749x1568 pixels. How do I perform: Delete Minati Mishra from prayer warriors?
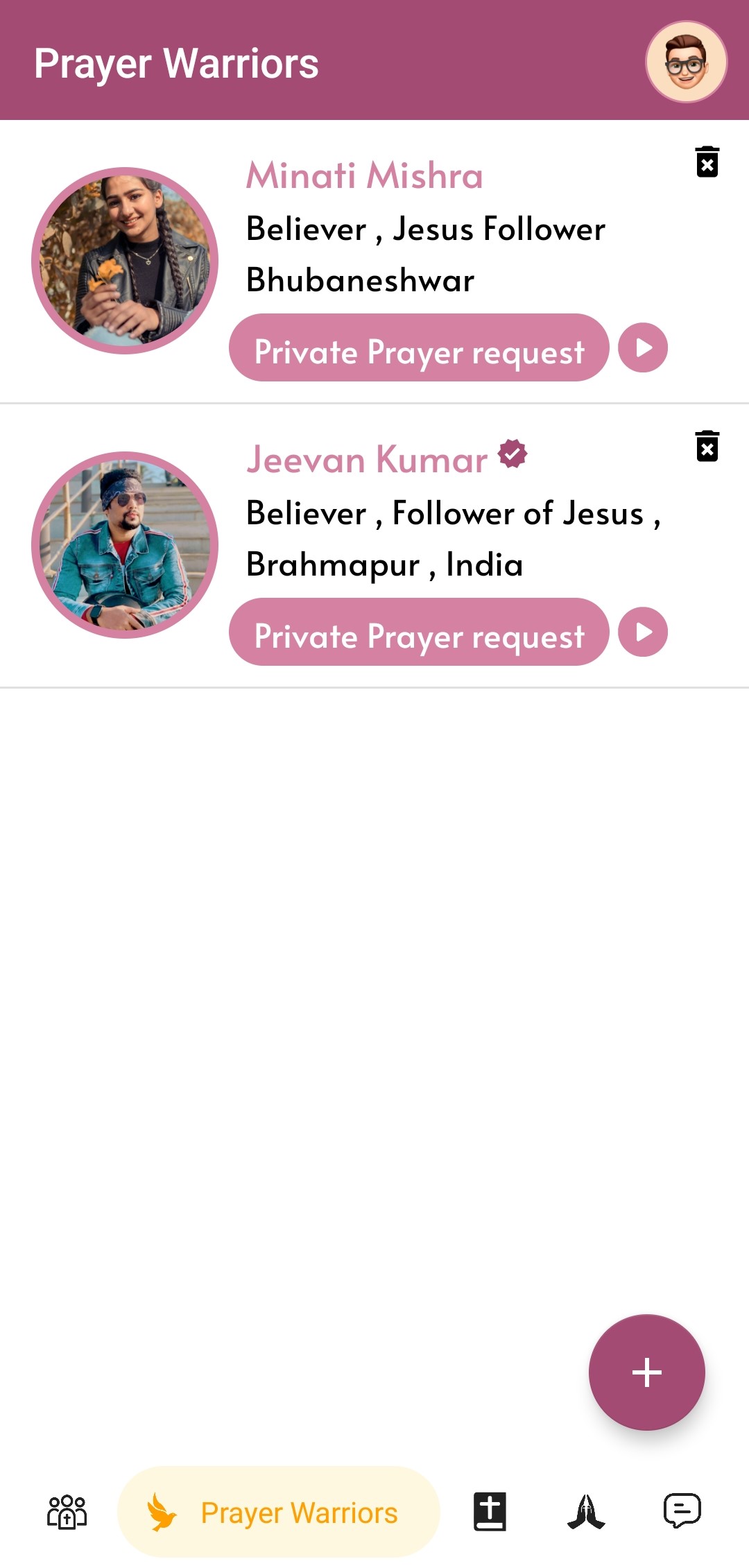707,162
